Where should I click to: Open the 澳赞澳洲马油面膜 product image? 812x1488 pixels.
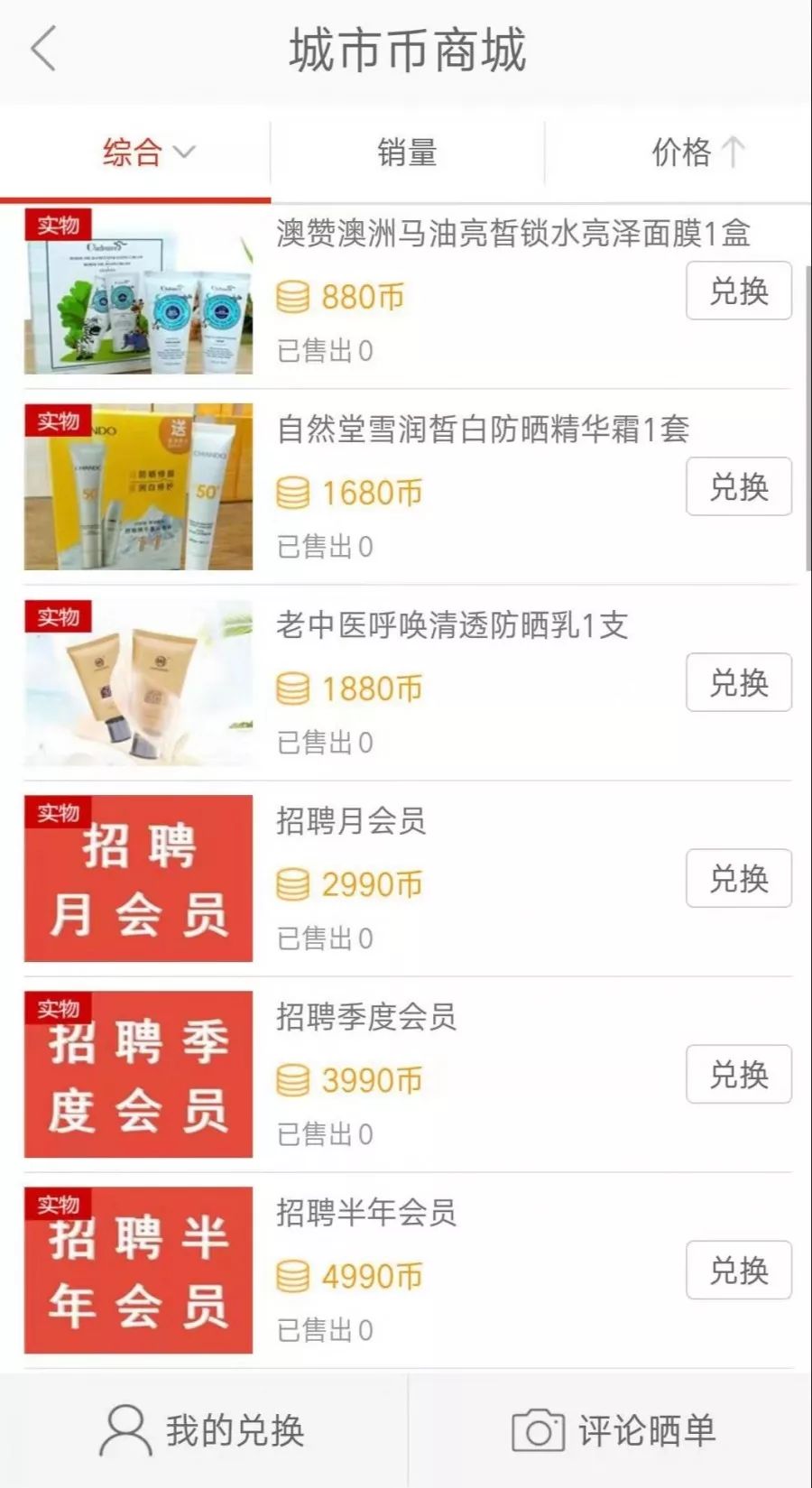(x=138, y=291)
